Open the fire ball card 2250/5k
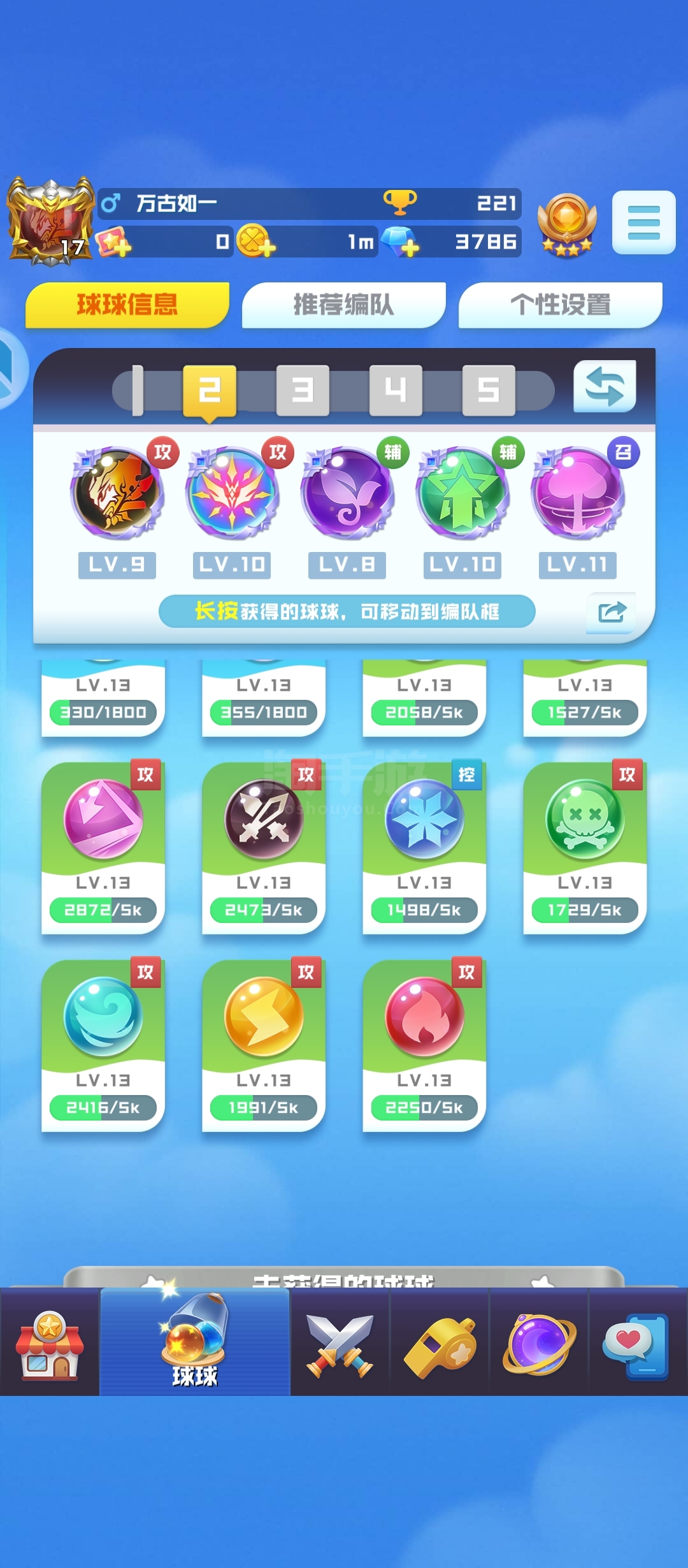Screen dimensions: 688x1568 point(424,1045)
